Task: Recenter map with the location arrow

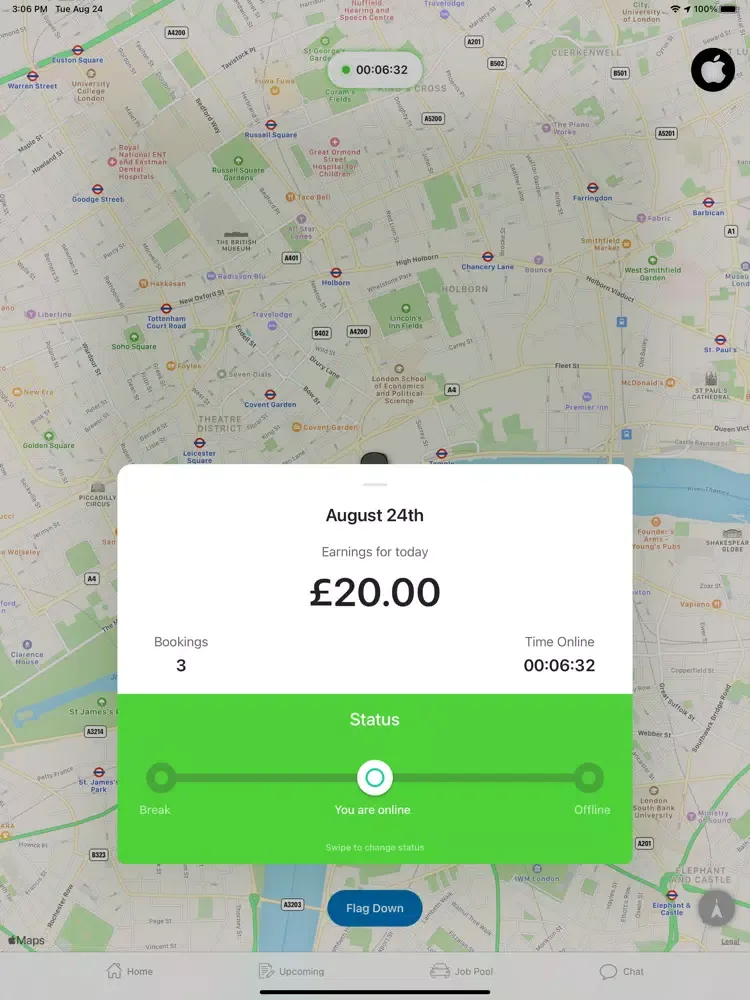Action: (x=716, y=908)
